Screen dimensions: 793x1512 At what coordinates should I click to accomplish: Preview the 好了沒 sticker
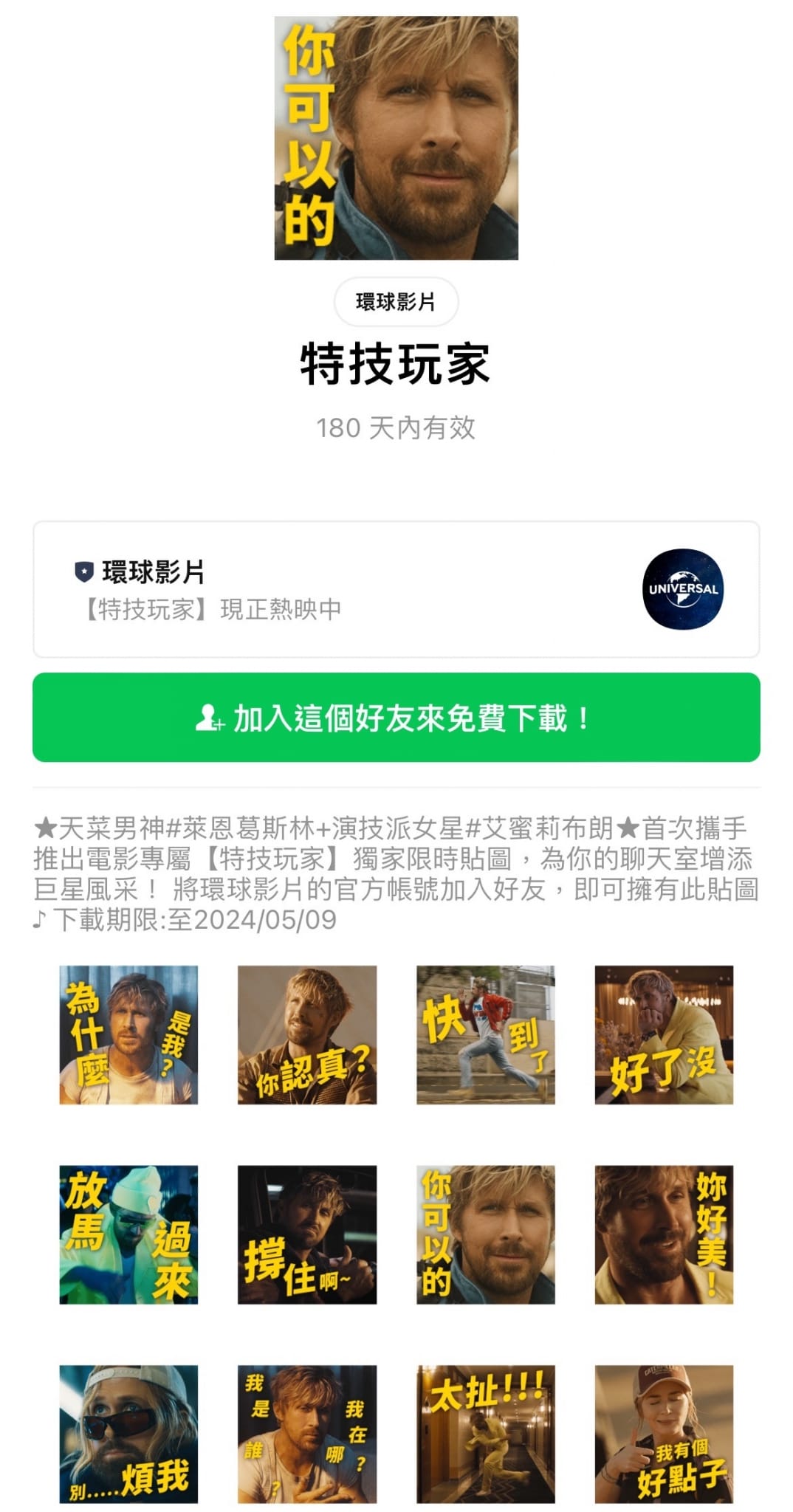(x=665, y=1034)
